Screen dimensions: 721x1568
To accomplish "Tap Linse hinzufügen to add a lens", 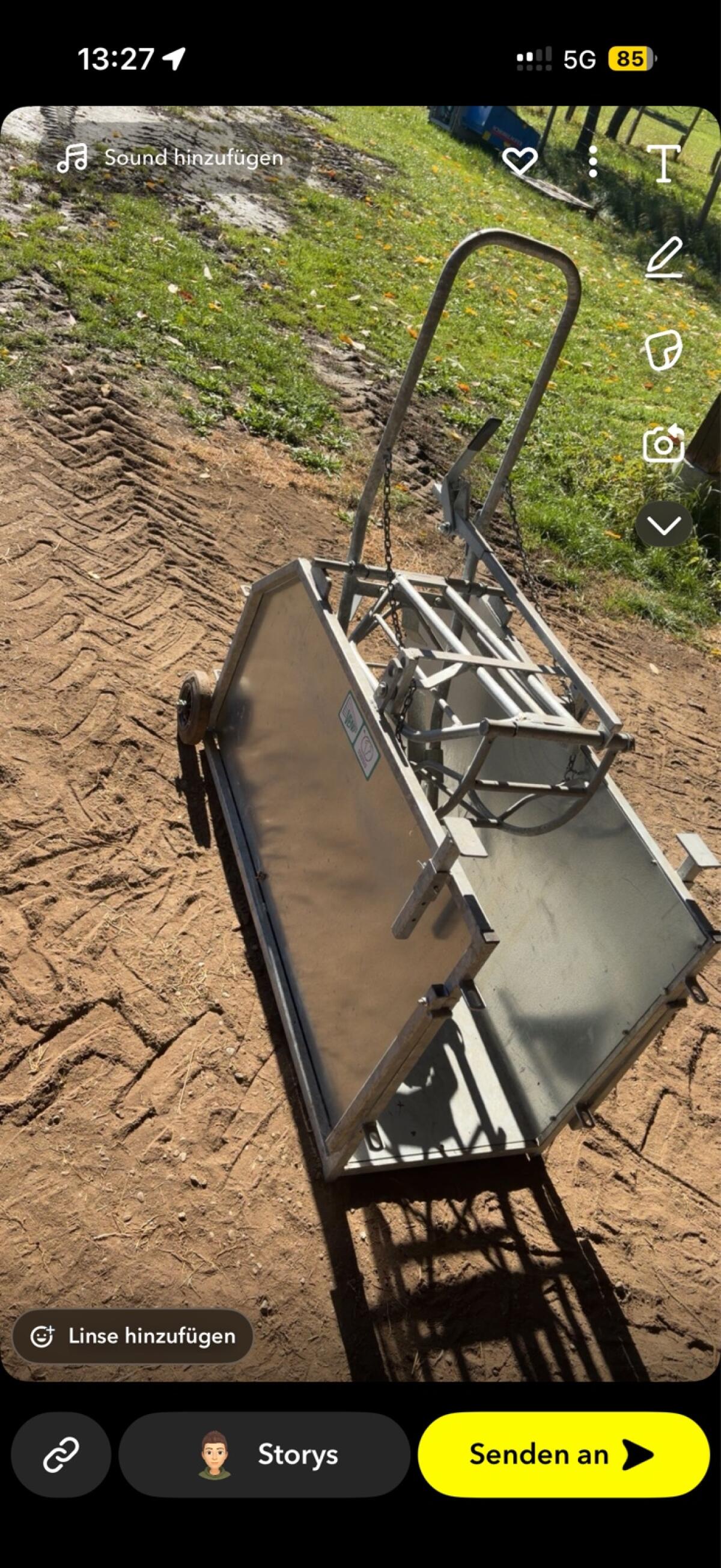I will 133,1335.
